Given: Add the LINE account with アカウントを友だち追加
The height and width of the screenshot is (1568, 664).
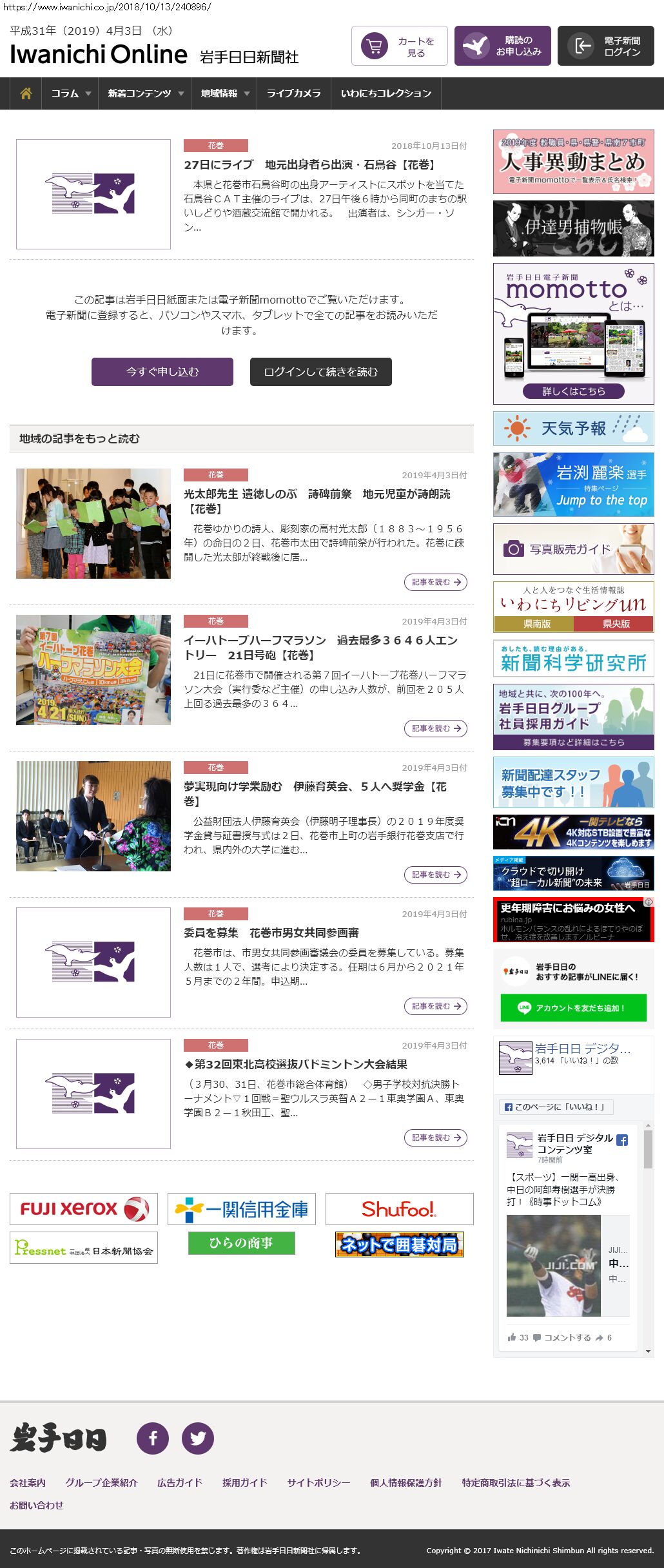Looking at the screenshot, I should point(573,1008).
